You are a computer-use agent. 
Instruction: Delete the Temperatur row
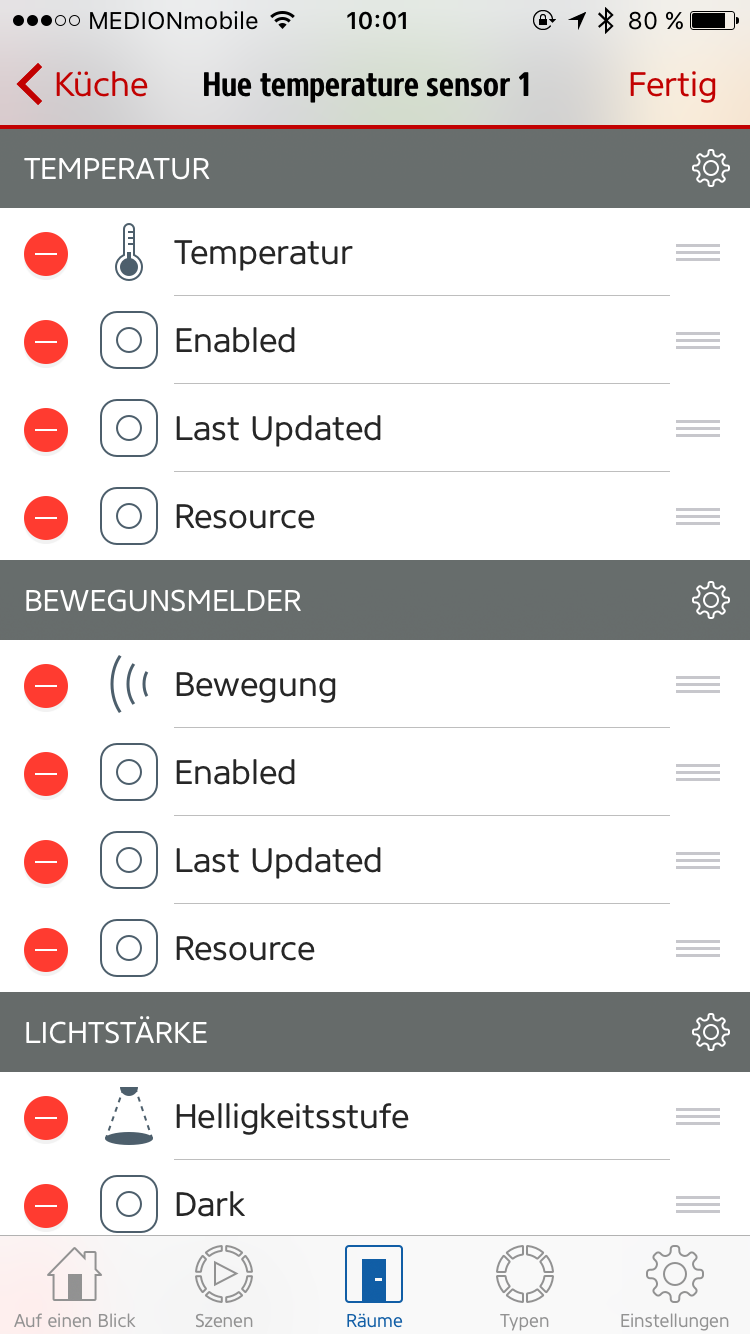point(46,254)
